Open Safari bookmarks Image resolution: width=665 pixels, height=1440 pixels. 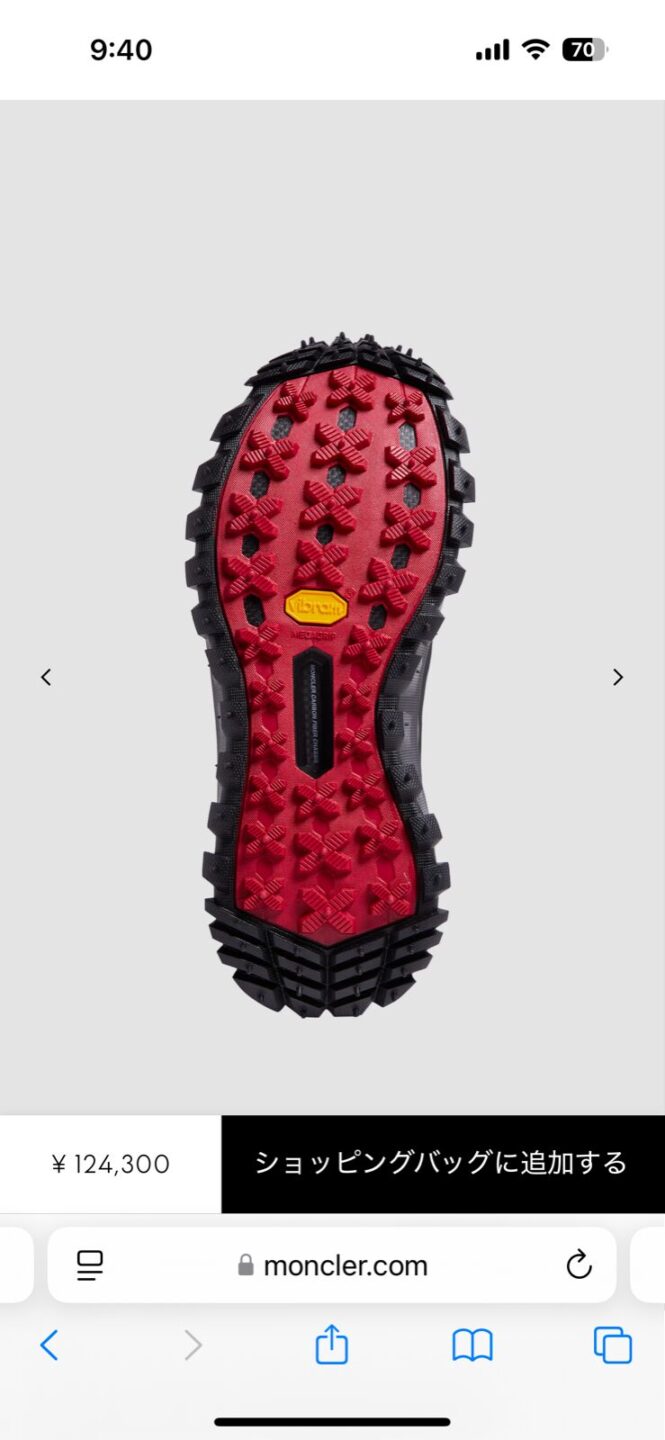point(472,1345)
